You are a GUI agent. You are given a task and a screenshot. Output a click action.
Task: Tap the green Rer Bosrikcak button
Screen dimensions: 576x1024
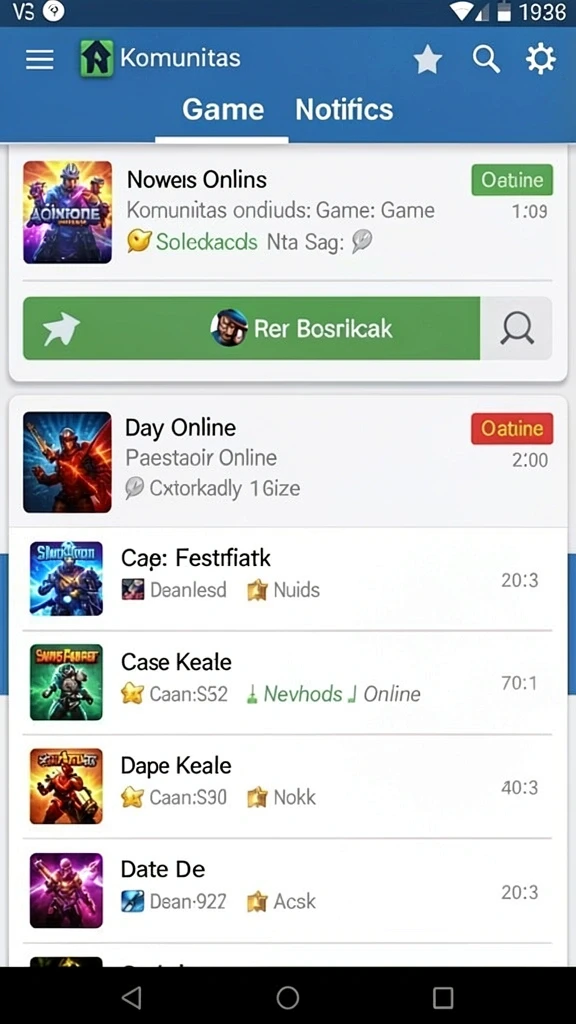pyautogui.click(x=251, y=328)
